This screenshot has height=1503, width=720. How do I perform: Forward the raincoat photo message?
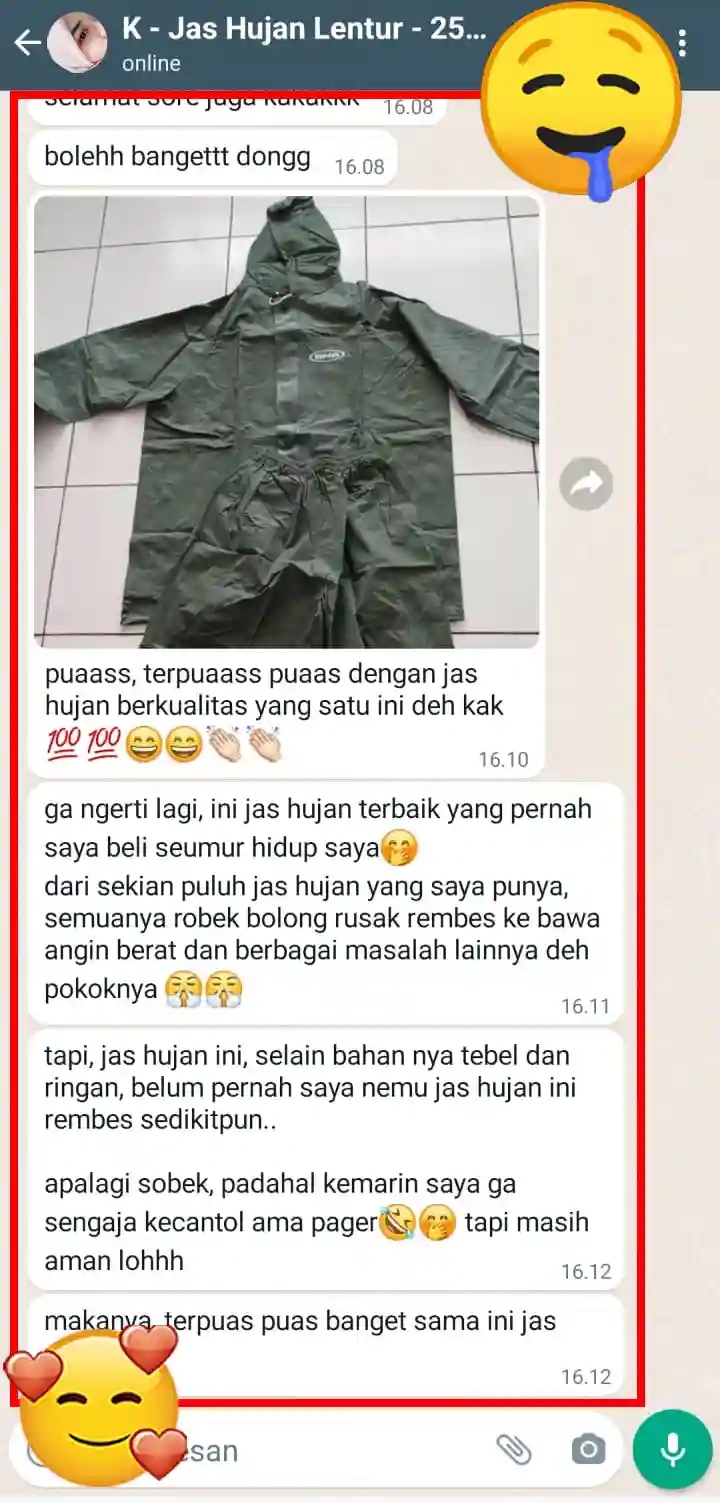point(585,484)
